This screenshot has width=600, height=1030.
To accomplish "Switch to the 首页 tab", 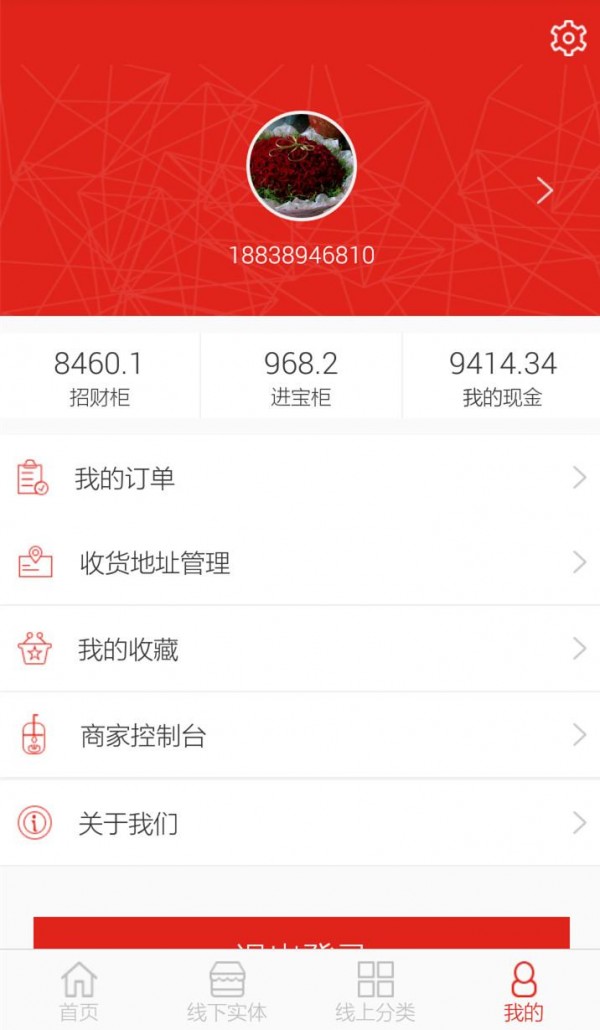I will 79,990.
